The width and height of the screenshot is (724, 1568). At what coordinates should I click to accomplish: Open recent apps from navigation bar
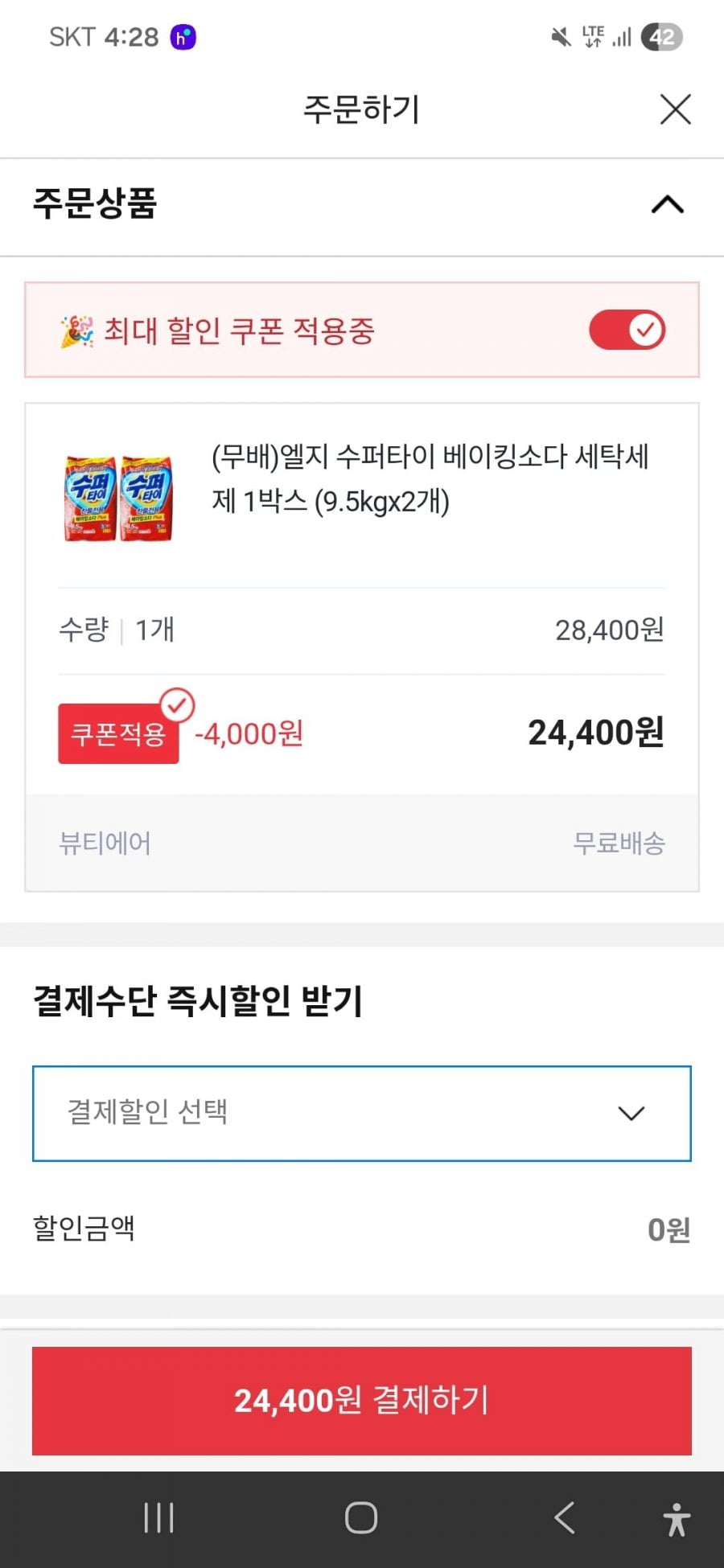[158, 1518]
